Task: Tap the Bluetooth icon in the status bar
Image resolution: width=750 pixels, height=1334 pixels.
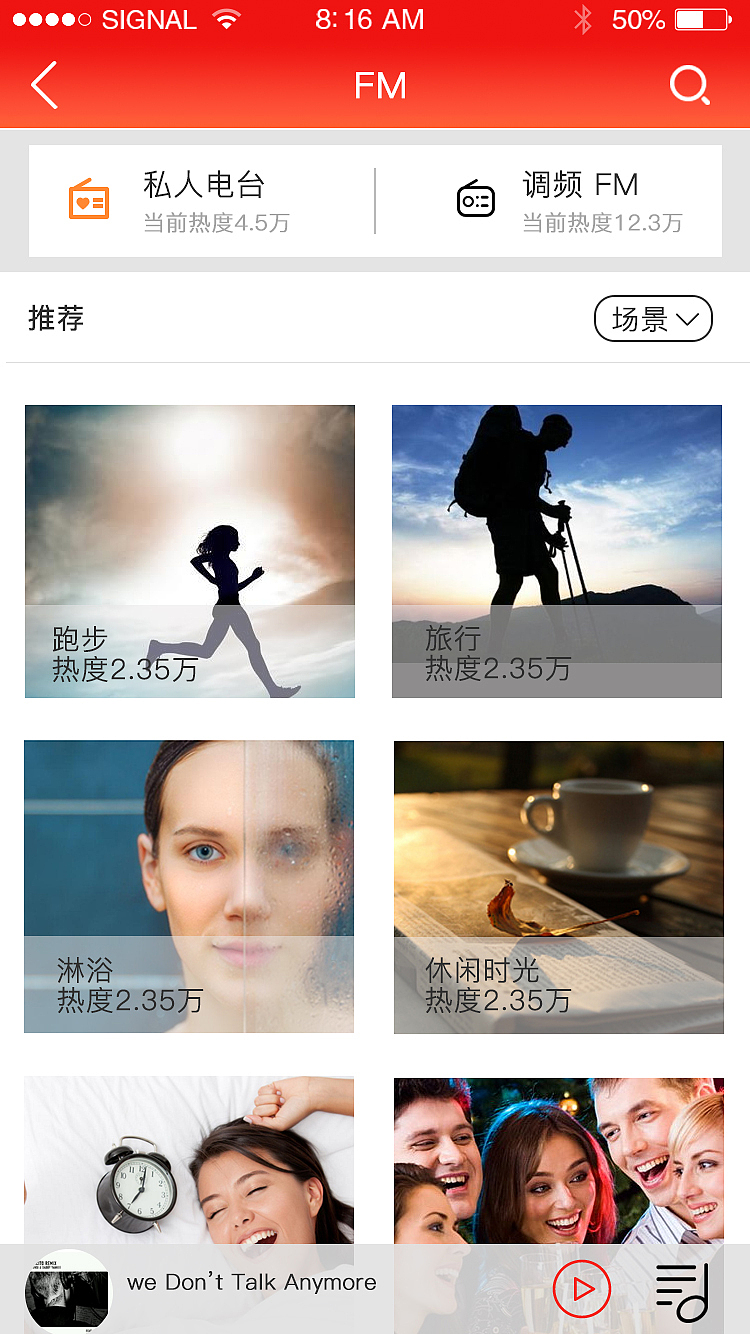Action: coord(583,19)
